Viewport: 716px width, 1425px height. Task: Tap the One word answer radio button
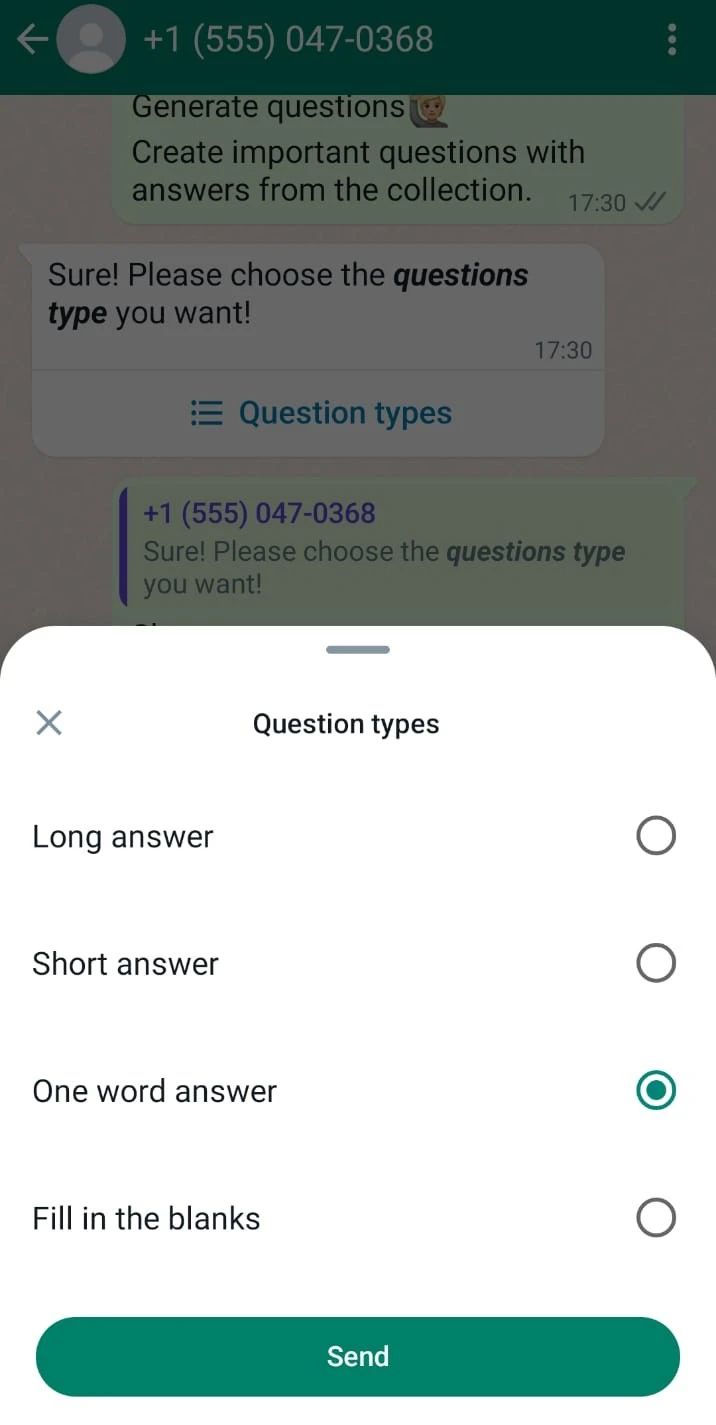click(655, 1091)
